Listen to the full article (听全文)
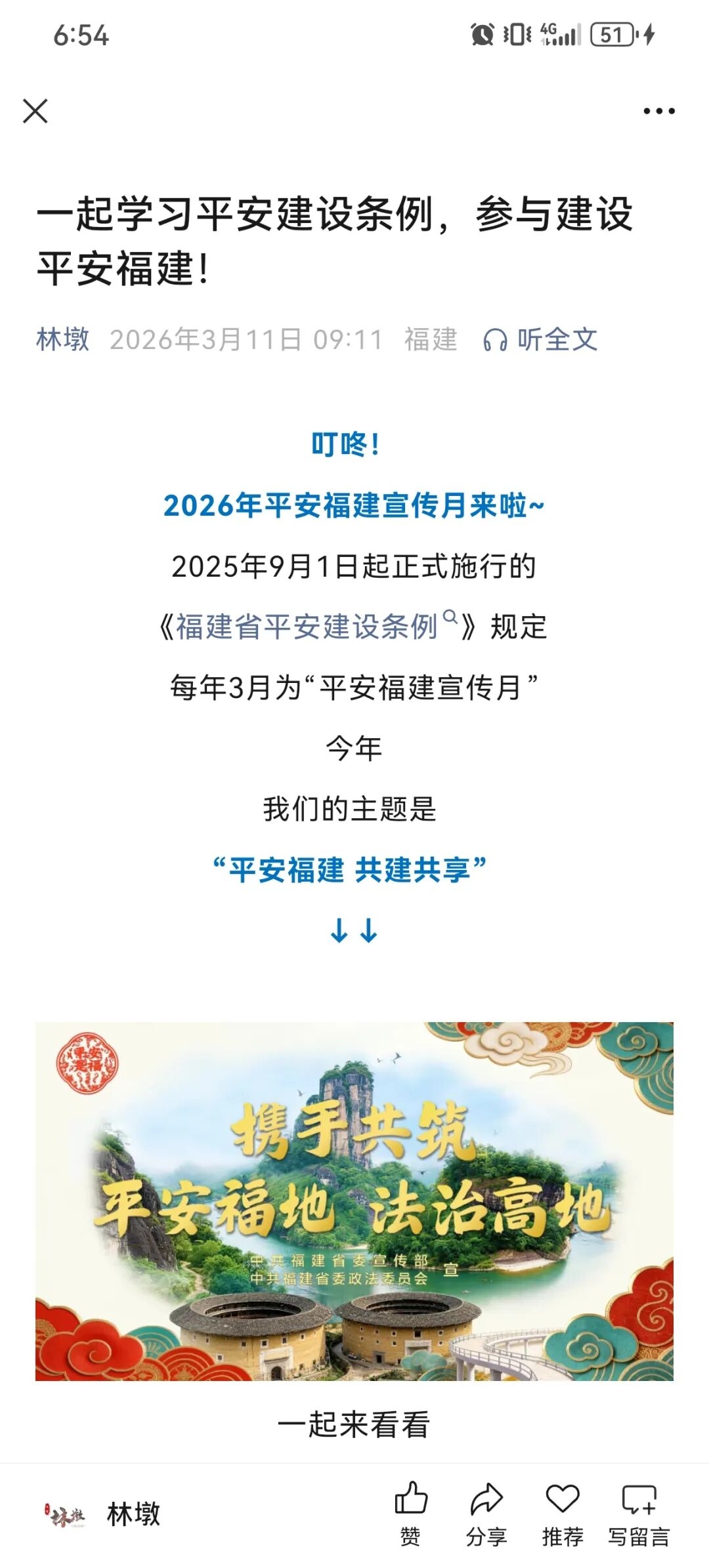Viewport: 709px width, 1568px height. [540, 340]
